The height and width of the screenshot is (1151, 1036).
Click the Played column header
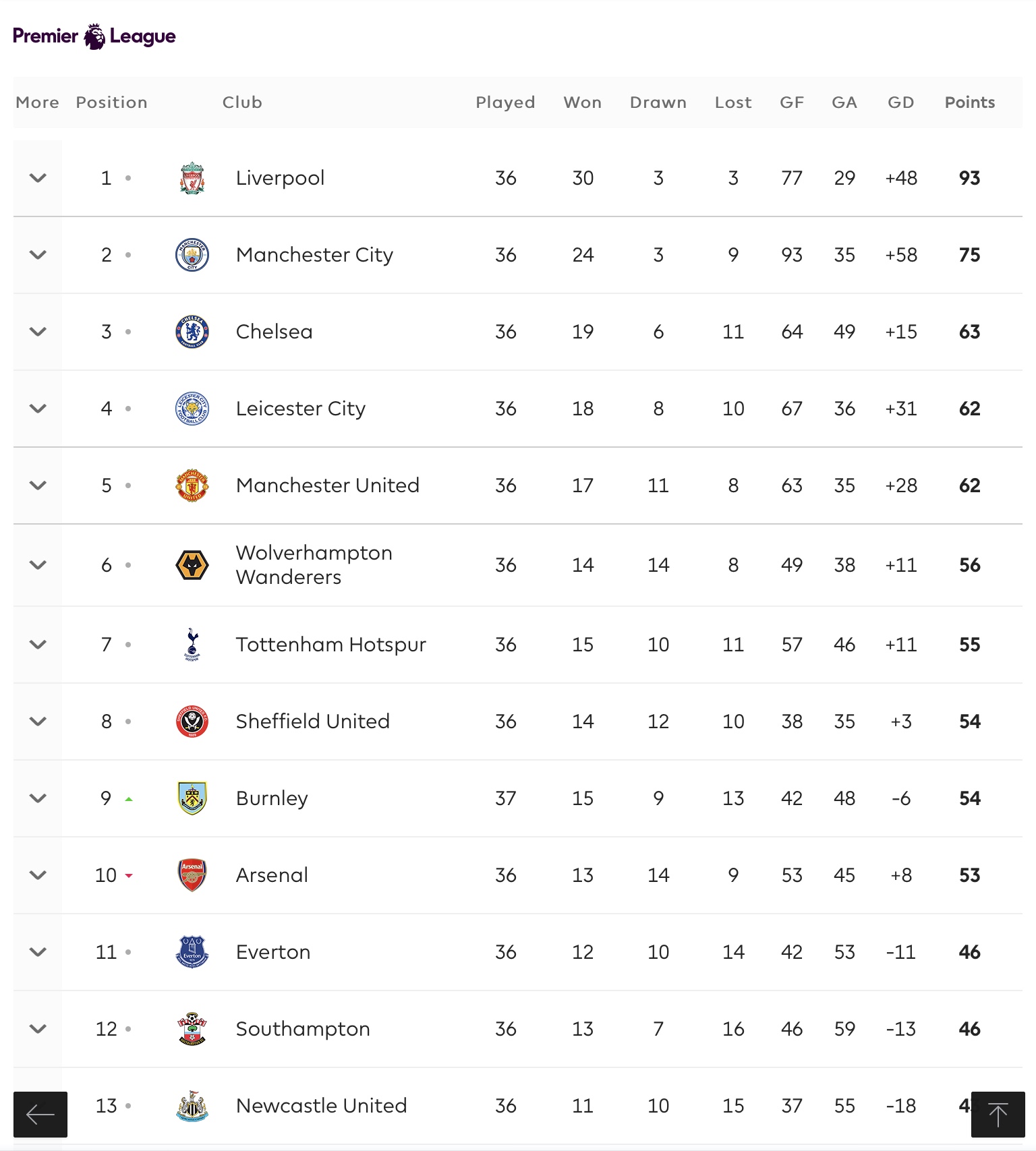[505, 102]
